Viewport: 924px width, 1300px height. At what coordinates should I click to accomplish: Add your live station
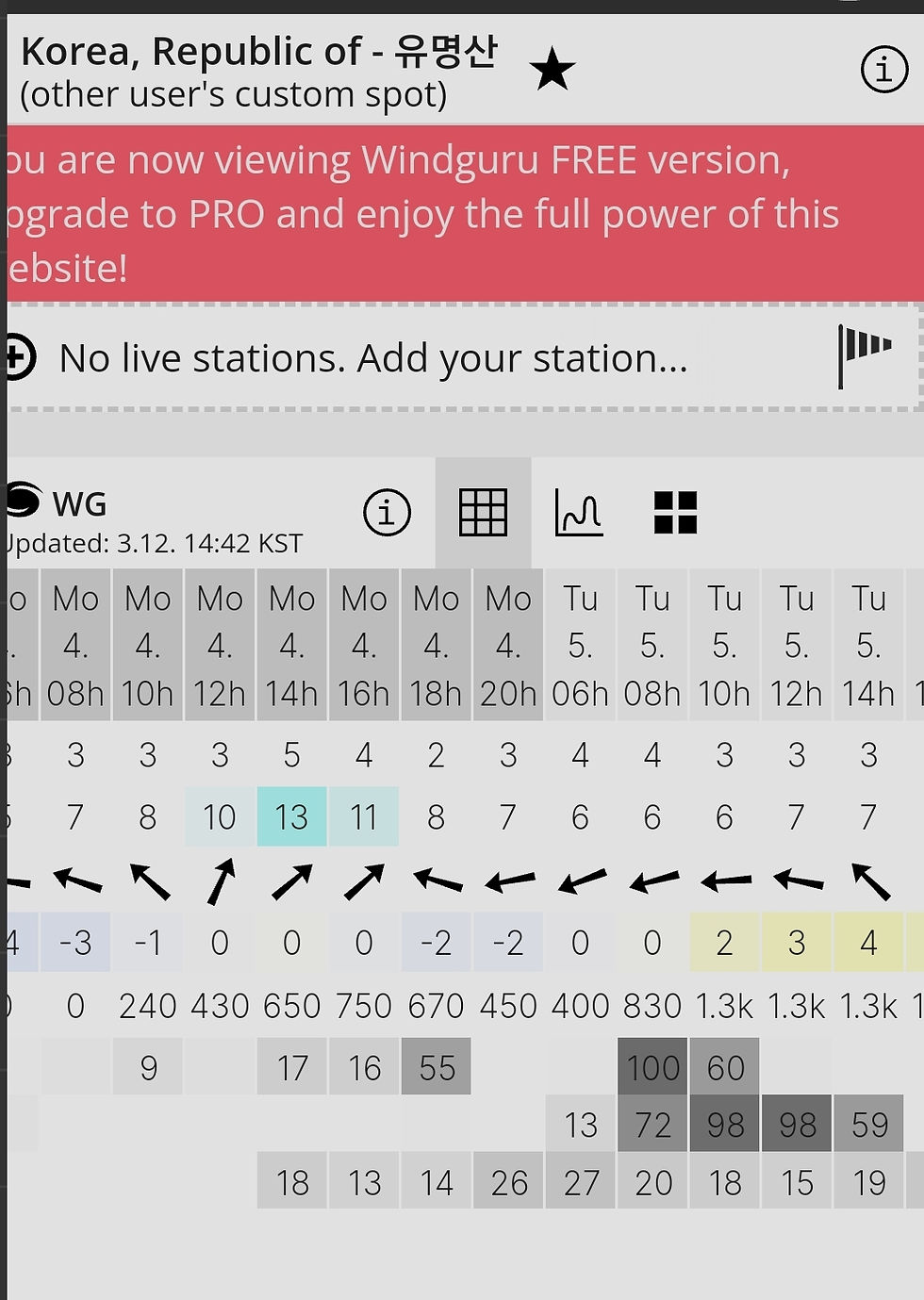point(372,359)
